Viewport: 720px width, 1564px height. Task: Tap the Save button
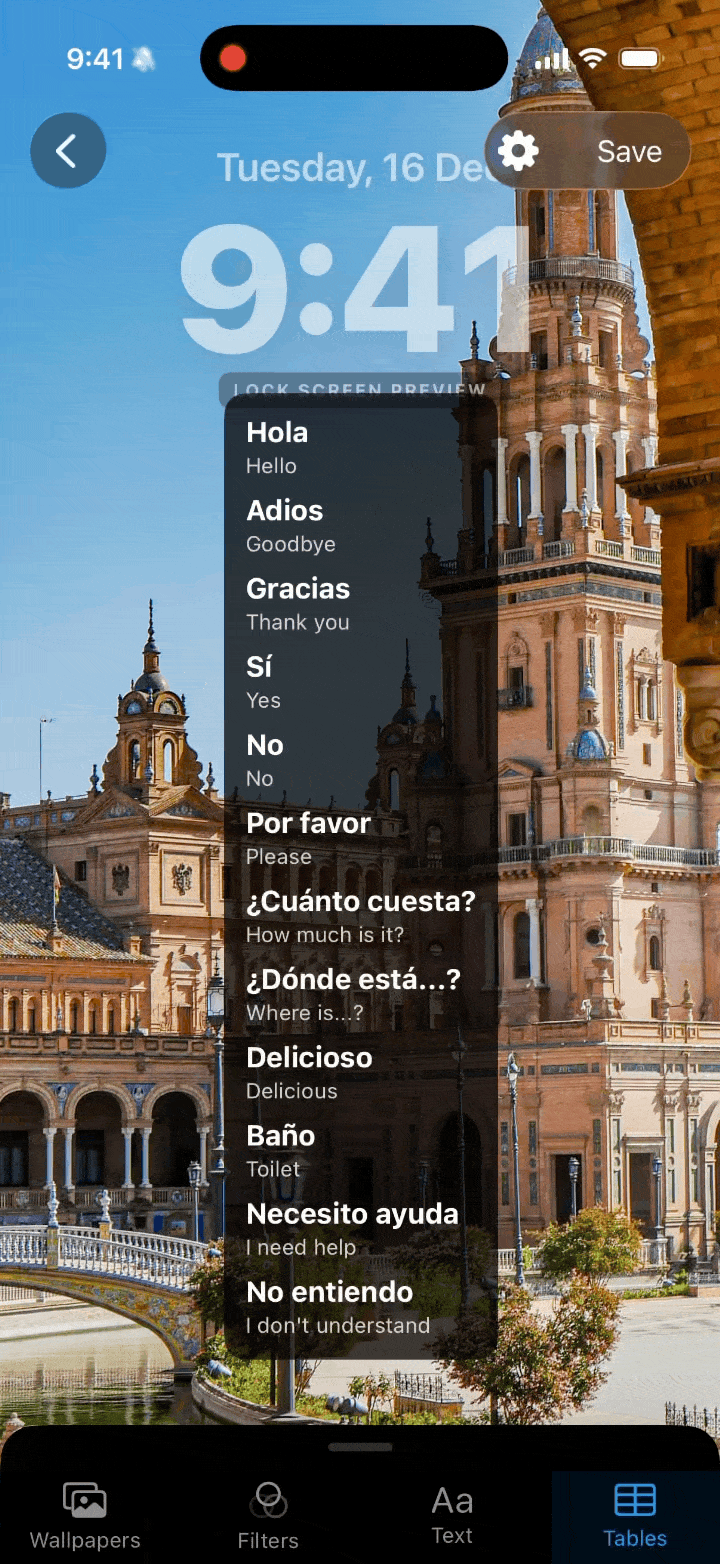[x=628, y=150]
